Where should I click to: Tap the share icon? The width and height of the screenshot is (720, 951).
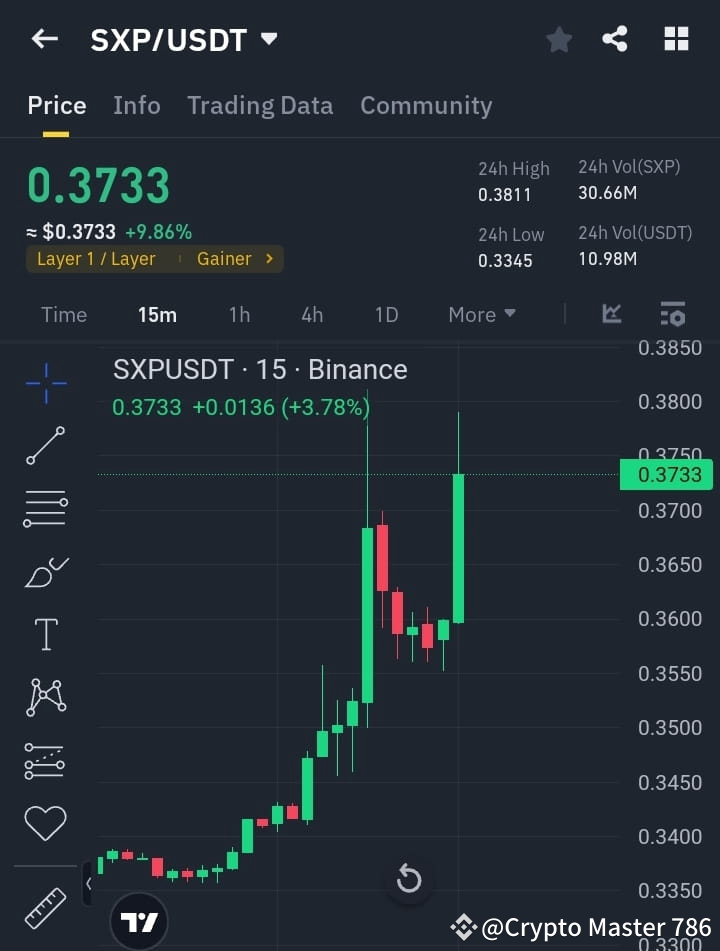coord(616,39)
